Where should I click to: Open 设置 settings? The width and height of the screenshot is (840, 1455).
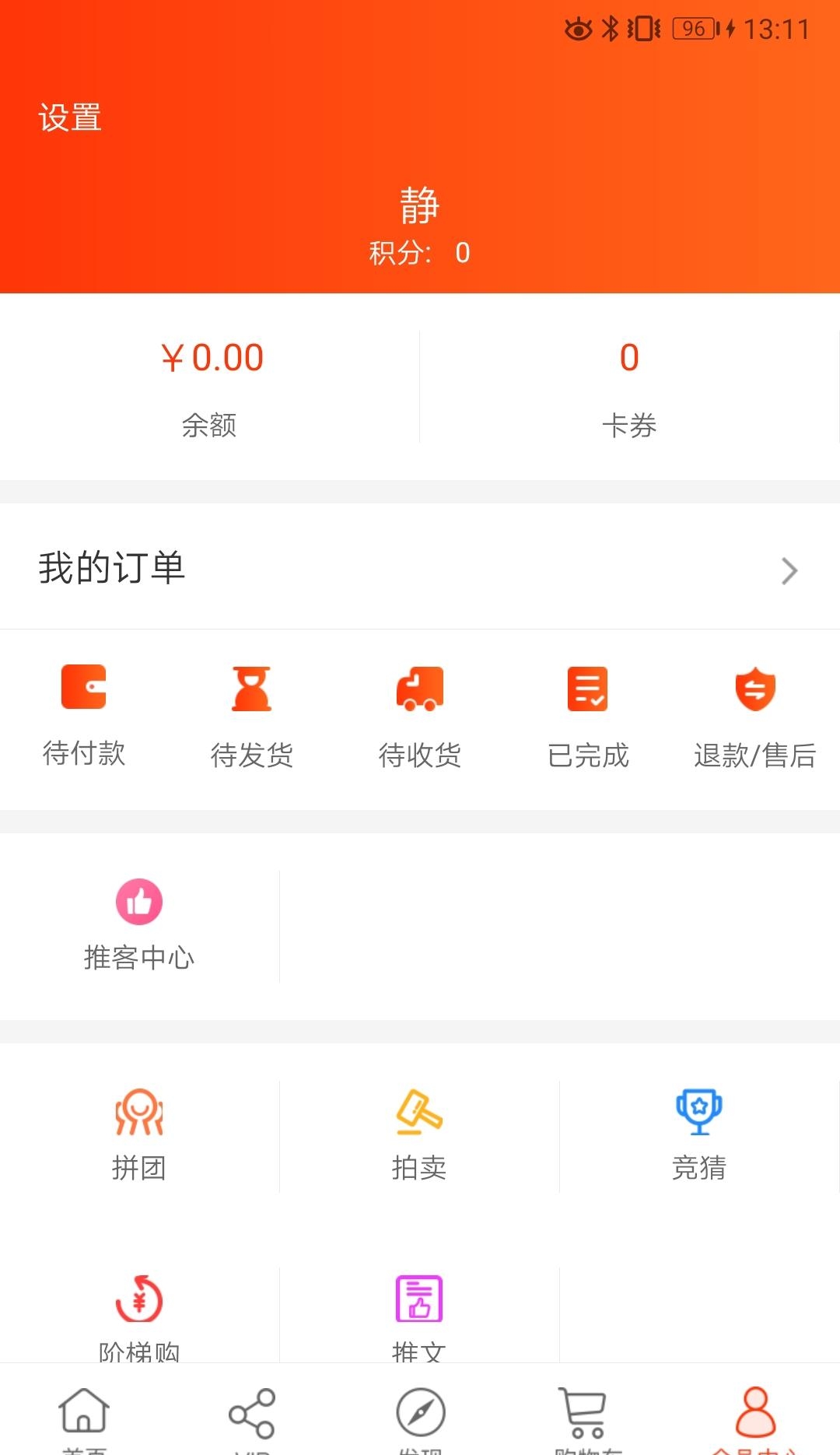70,117
